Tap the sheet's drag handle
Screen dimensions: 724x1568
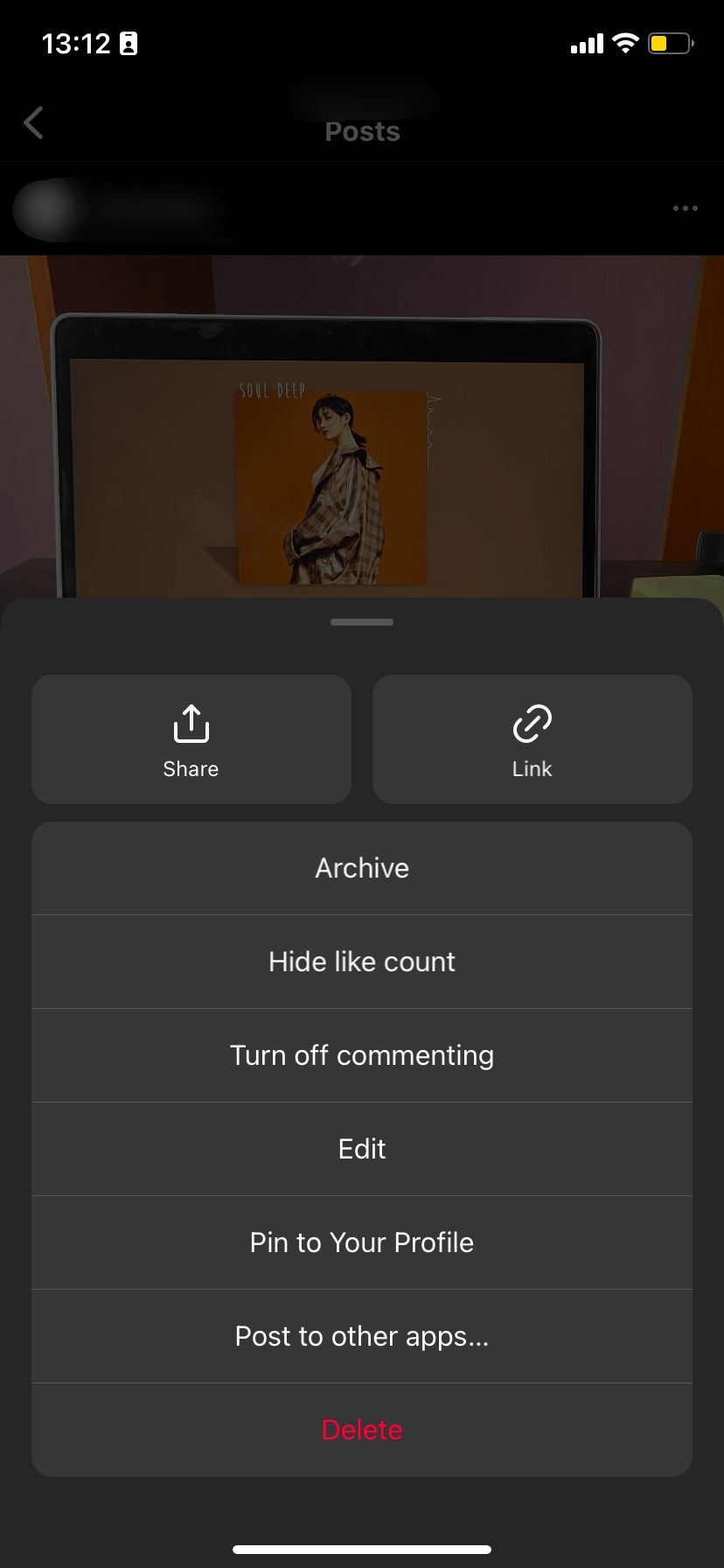coord(362,622)
